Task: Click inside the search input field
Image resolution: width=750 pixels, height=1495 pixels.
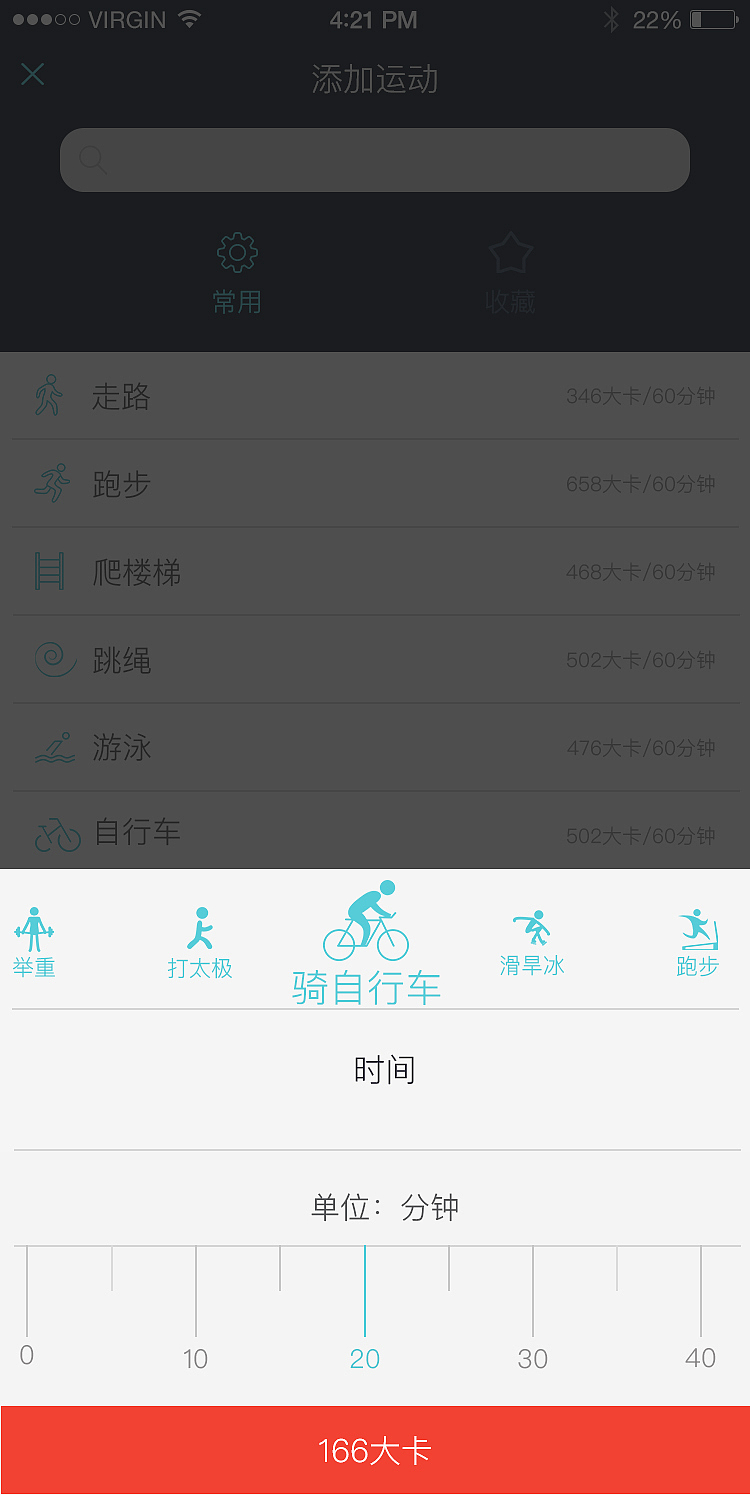Action: (375, 159)
